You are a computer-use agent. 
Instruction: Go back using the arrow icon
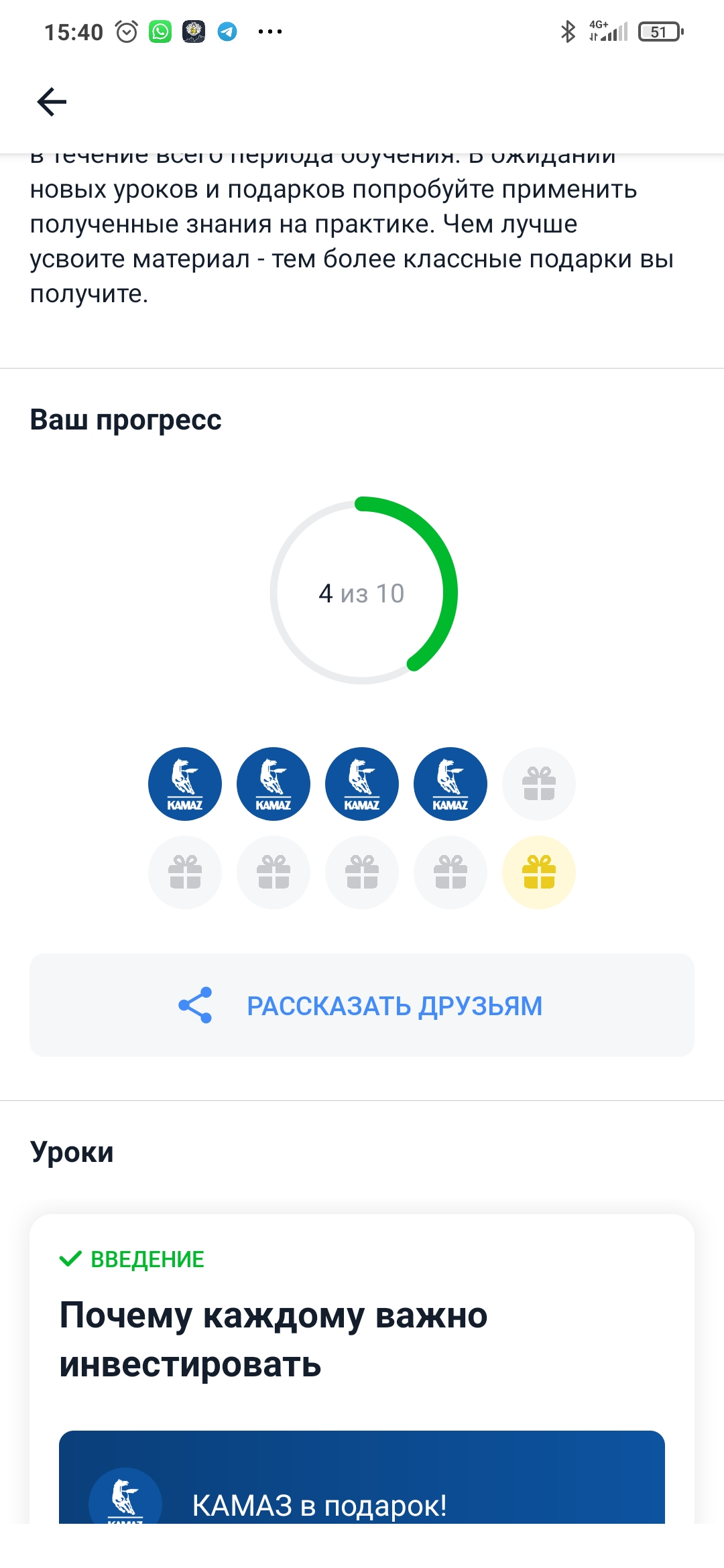52,102
